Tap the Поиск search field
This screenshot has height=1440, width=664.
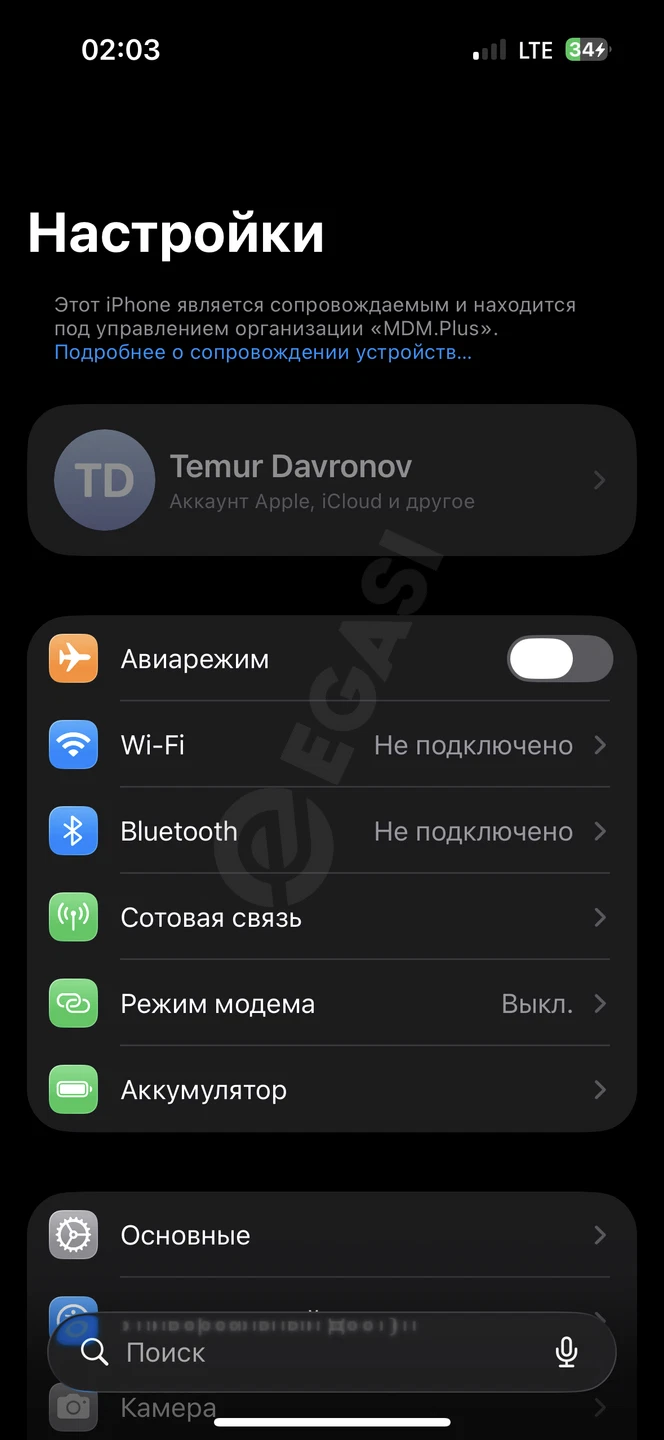[310, 1352]
